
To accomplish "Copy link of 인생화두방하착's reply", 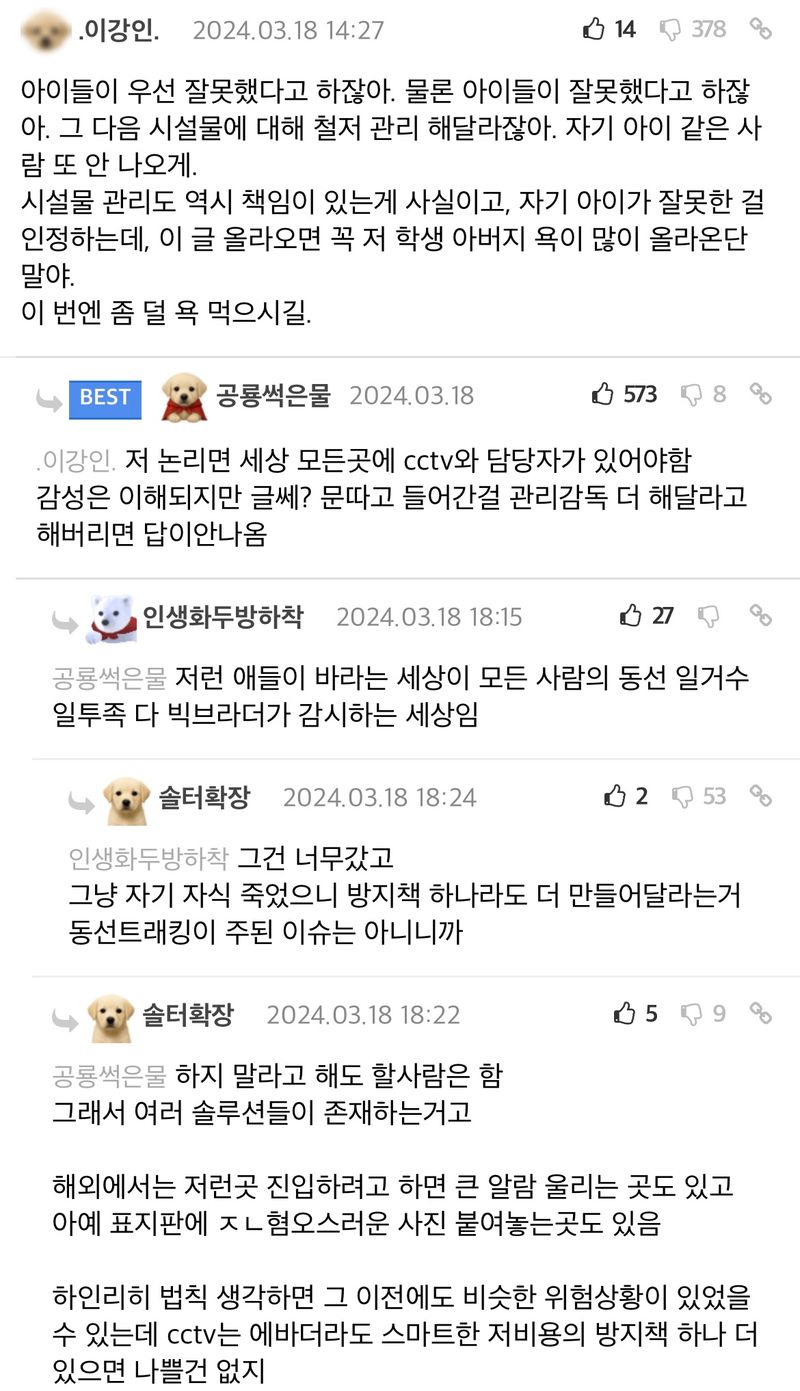I will pos(761,615).
